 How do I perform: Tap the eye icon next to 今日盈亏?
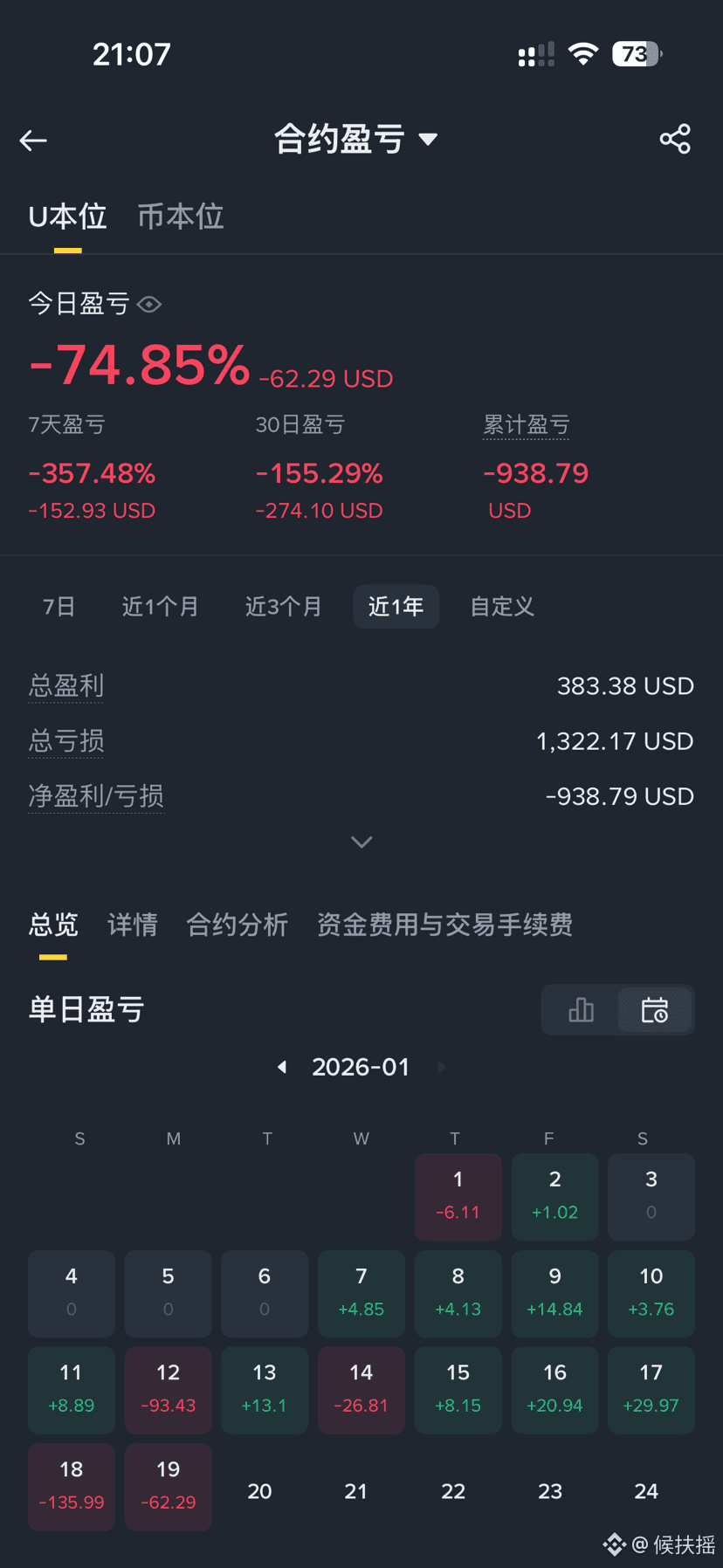click(148, 305)
